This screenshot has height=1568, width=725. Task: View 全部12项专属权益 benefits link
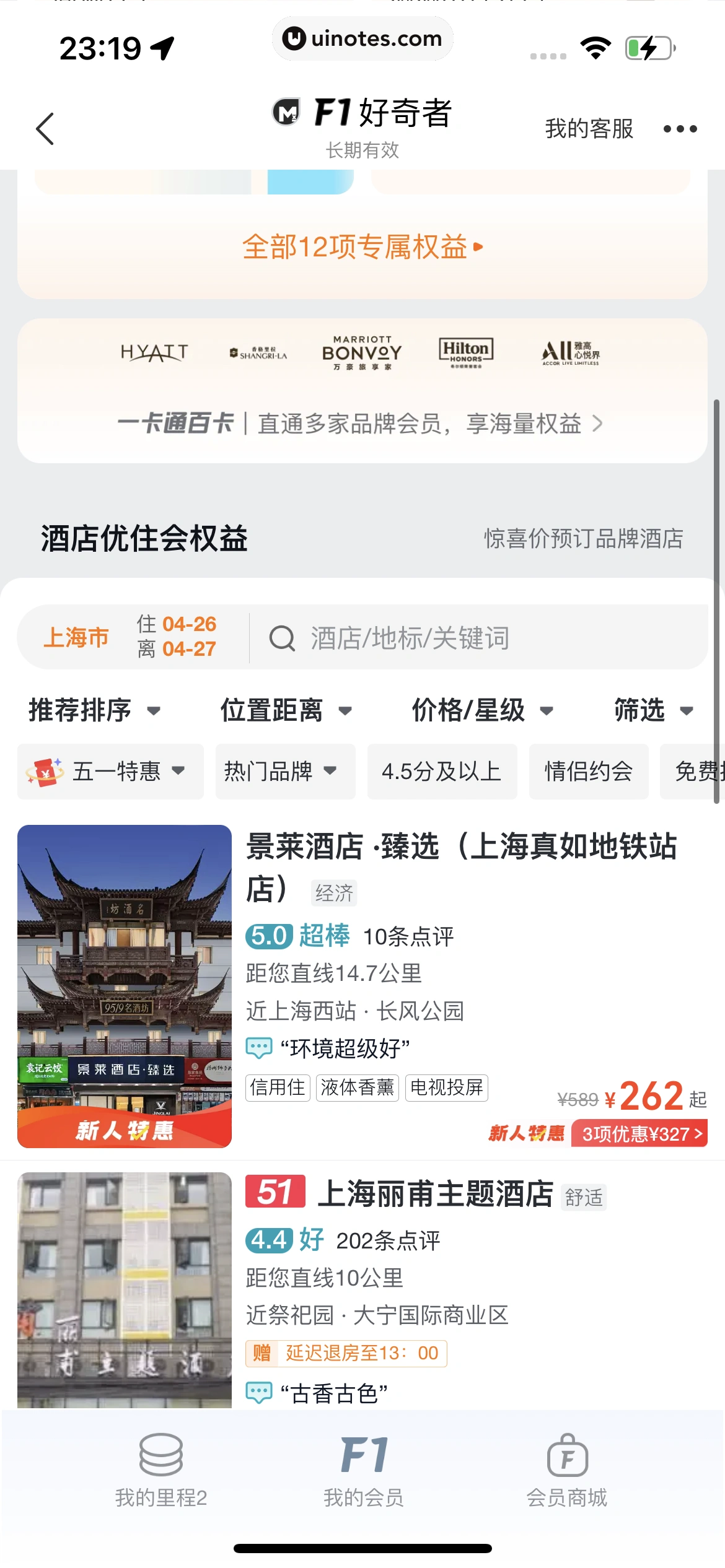click(362, 247)
